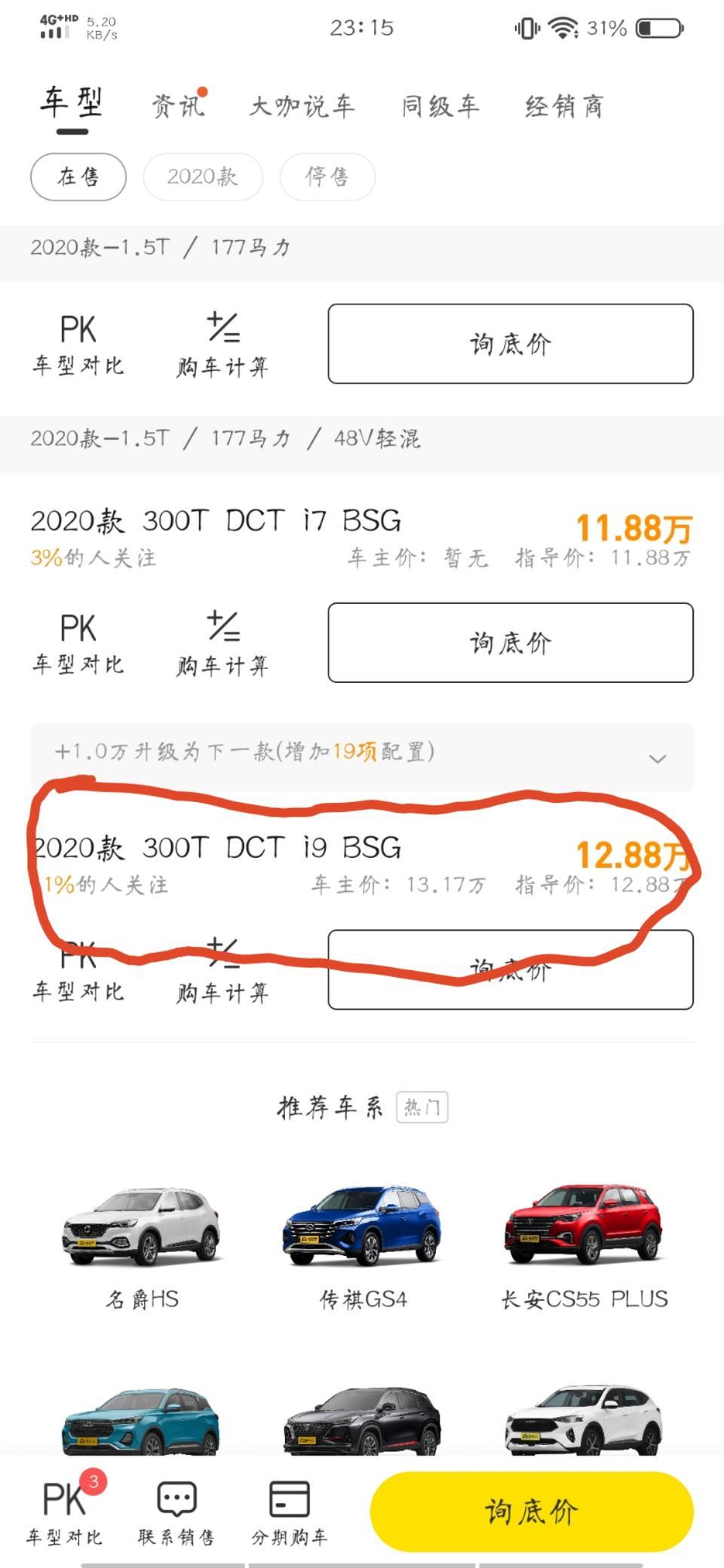Add the i7 BSG to 车型对比
Image resolution: width=724 pixels, height=1568 pixels.
click(x=78, y=643)
